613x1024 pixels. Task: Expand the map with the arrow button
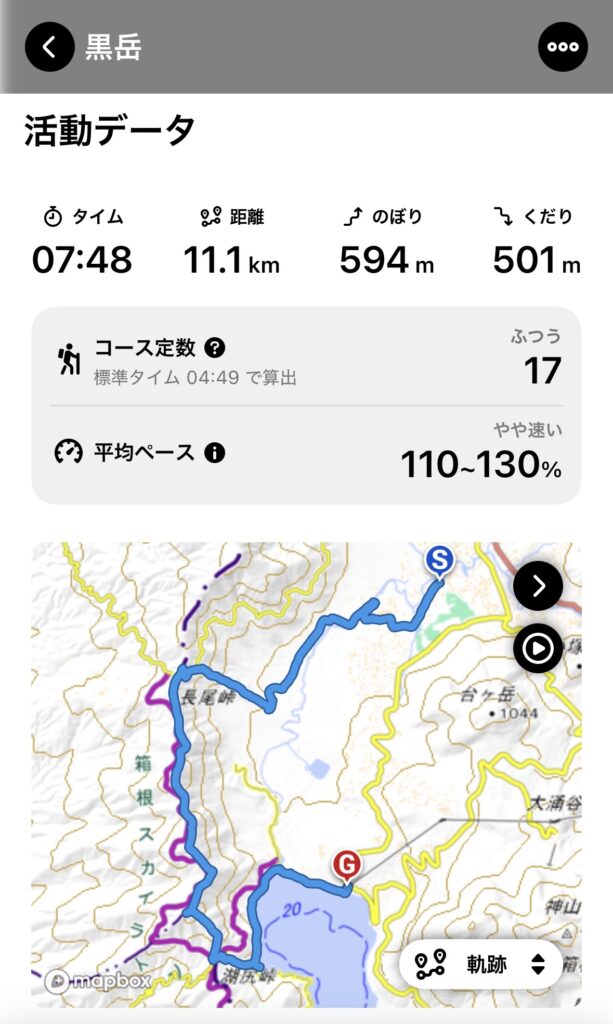(538, 586)
